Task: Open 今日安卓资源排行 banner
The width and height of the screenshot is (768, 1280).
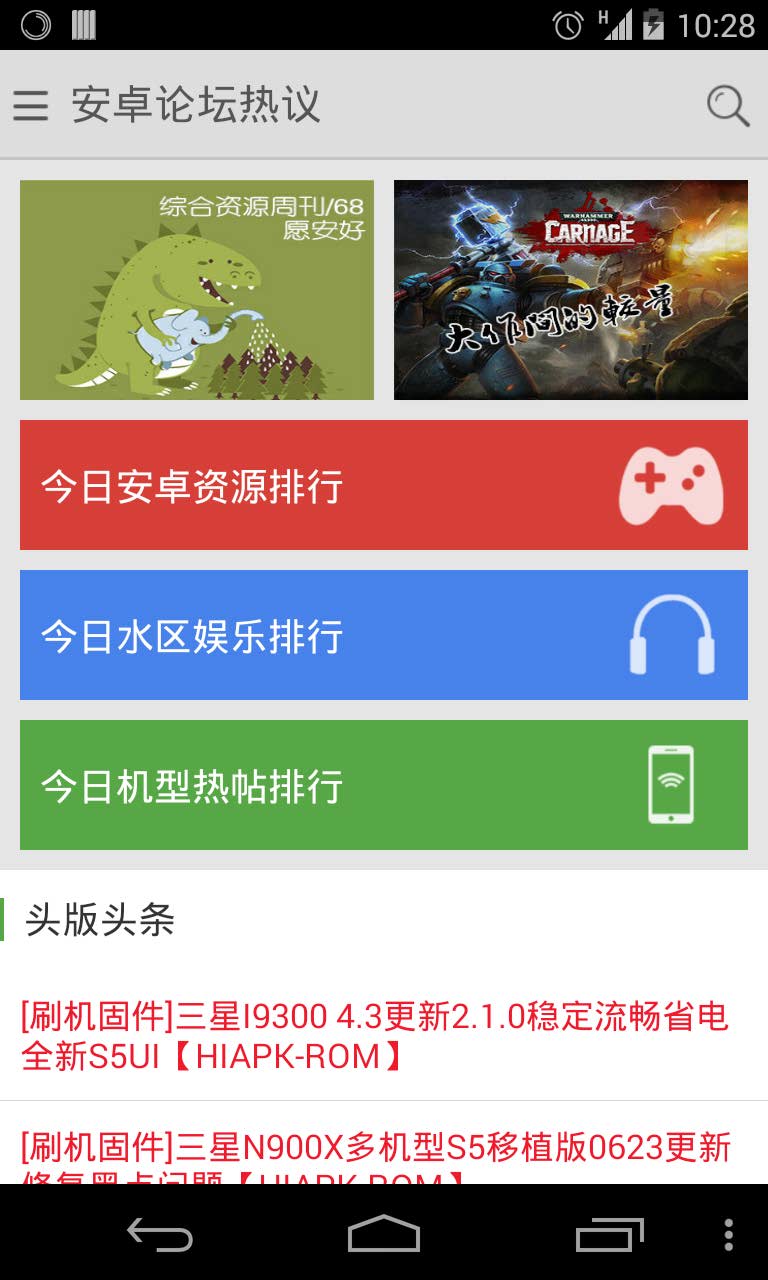Action: coord(383,486)
